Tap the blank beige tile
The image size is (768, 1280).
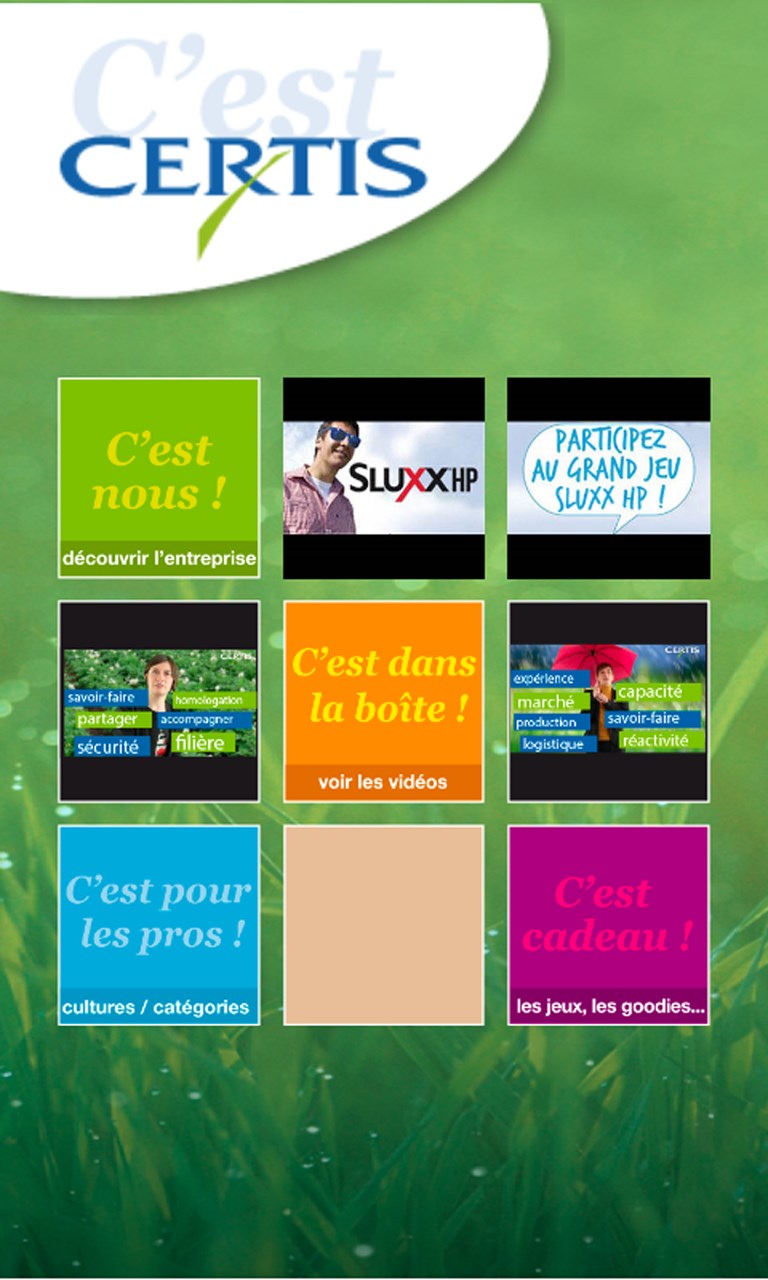pos(384,925)
